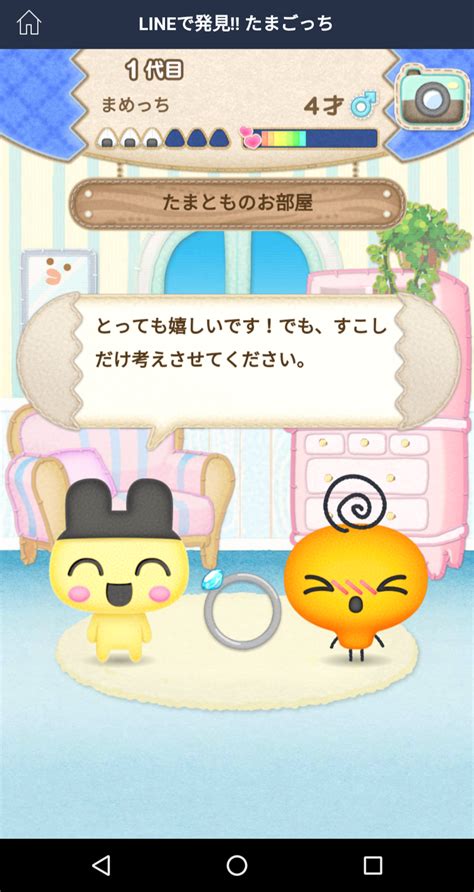Viewport: 474px width, 892px height.
Task: Tap the home icon in the top bar
Action: [x=29, y=23]
